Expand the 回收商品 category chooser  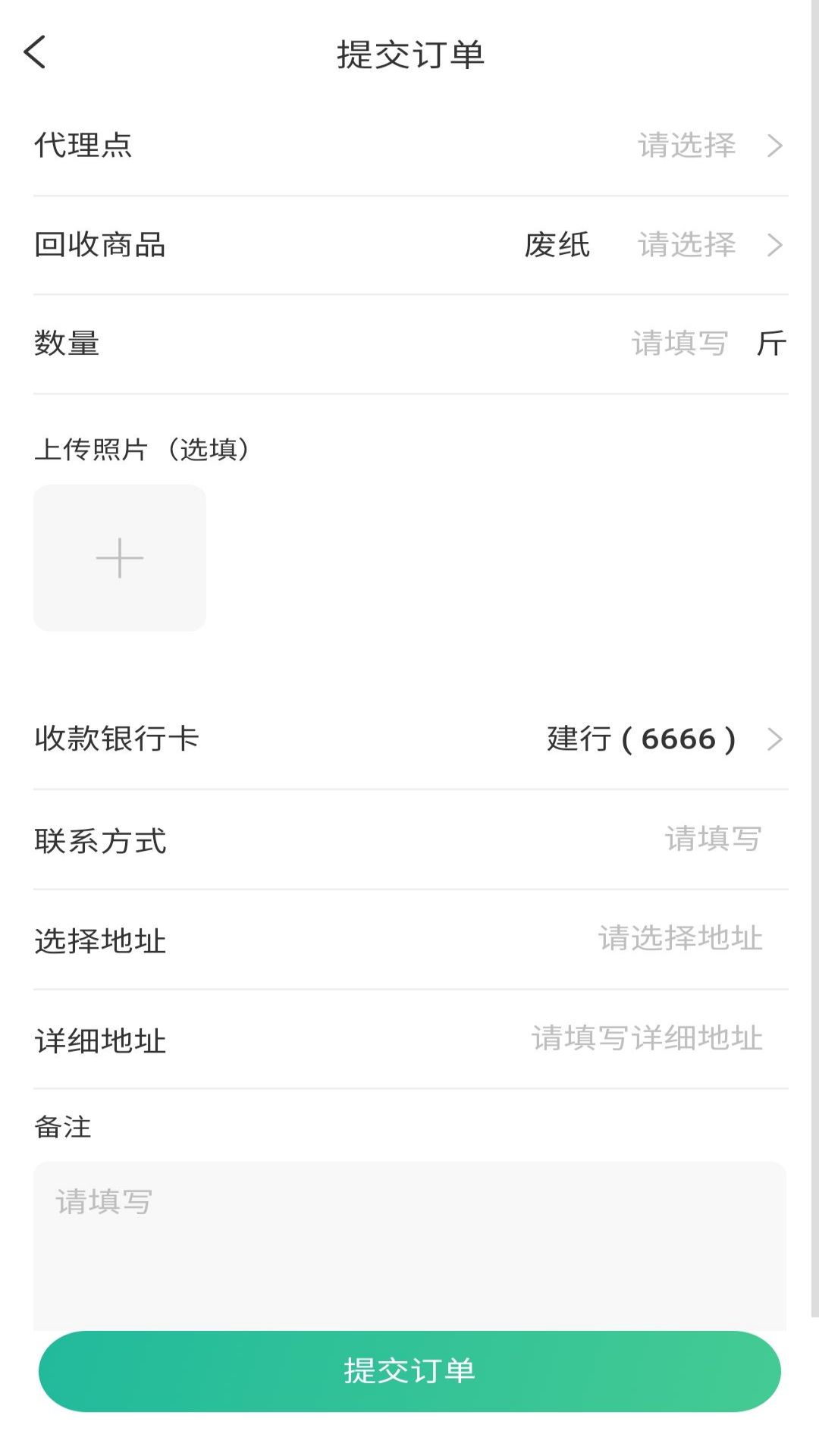(x=774, y=245)
